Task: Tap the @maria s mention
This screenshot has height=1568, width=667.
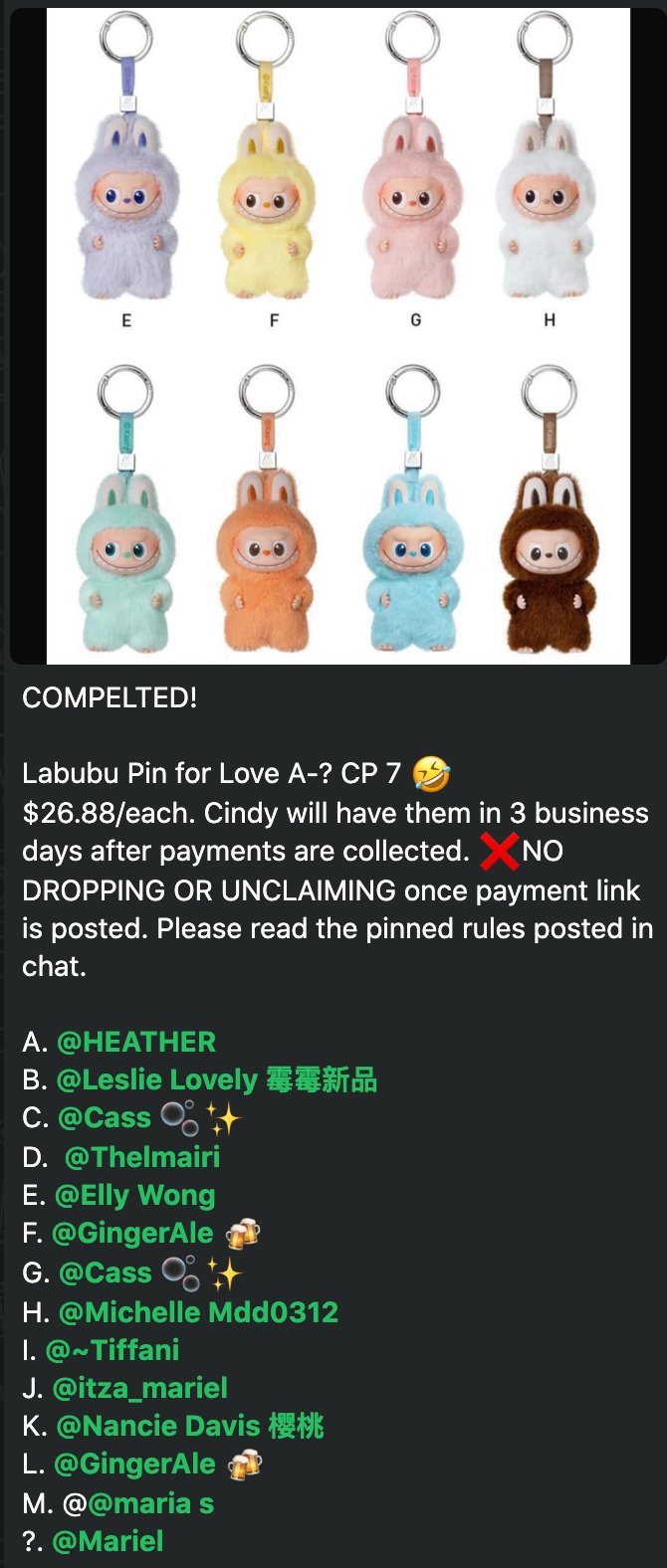Action: click(150, 1502)
